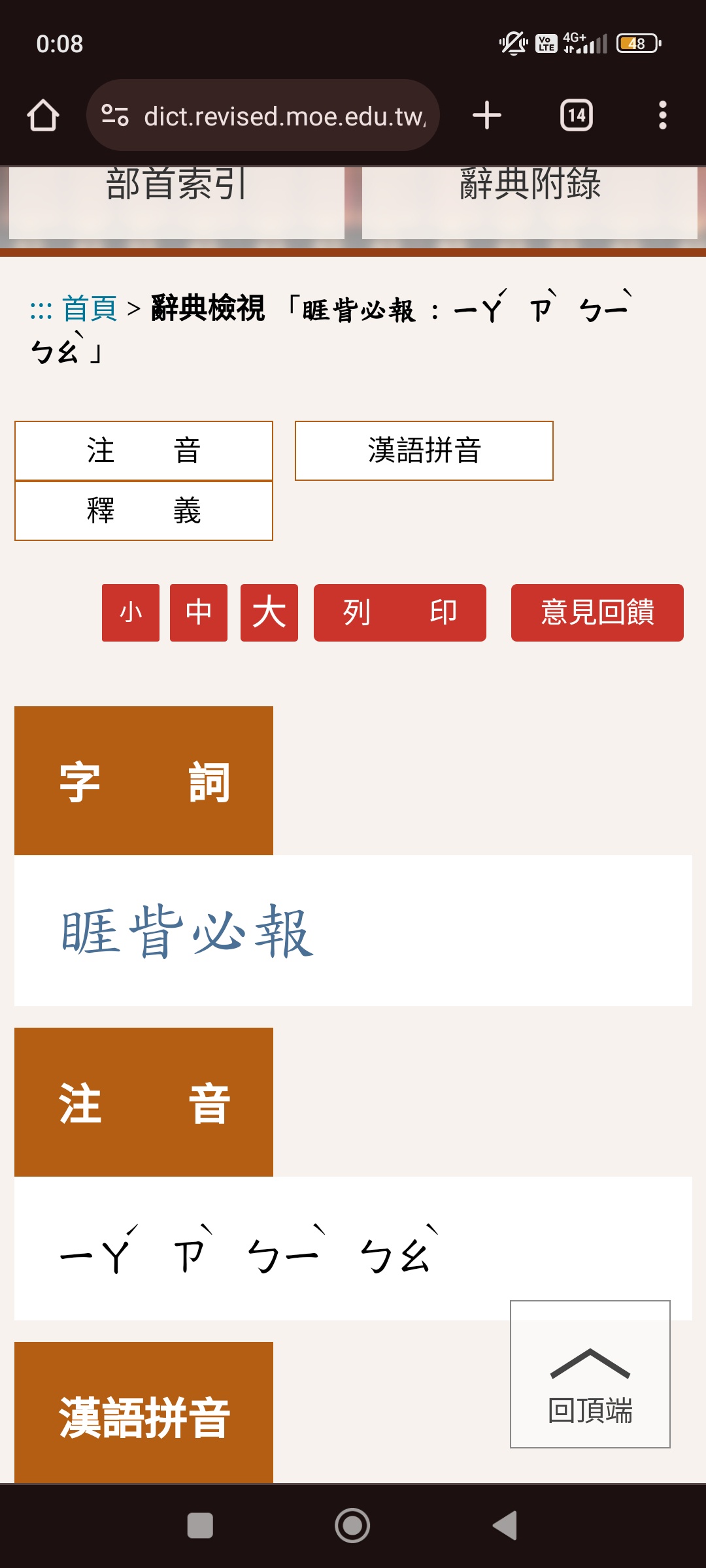Jump to the 注音 section
706x1568 pixels.
click(144, 451)
